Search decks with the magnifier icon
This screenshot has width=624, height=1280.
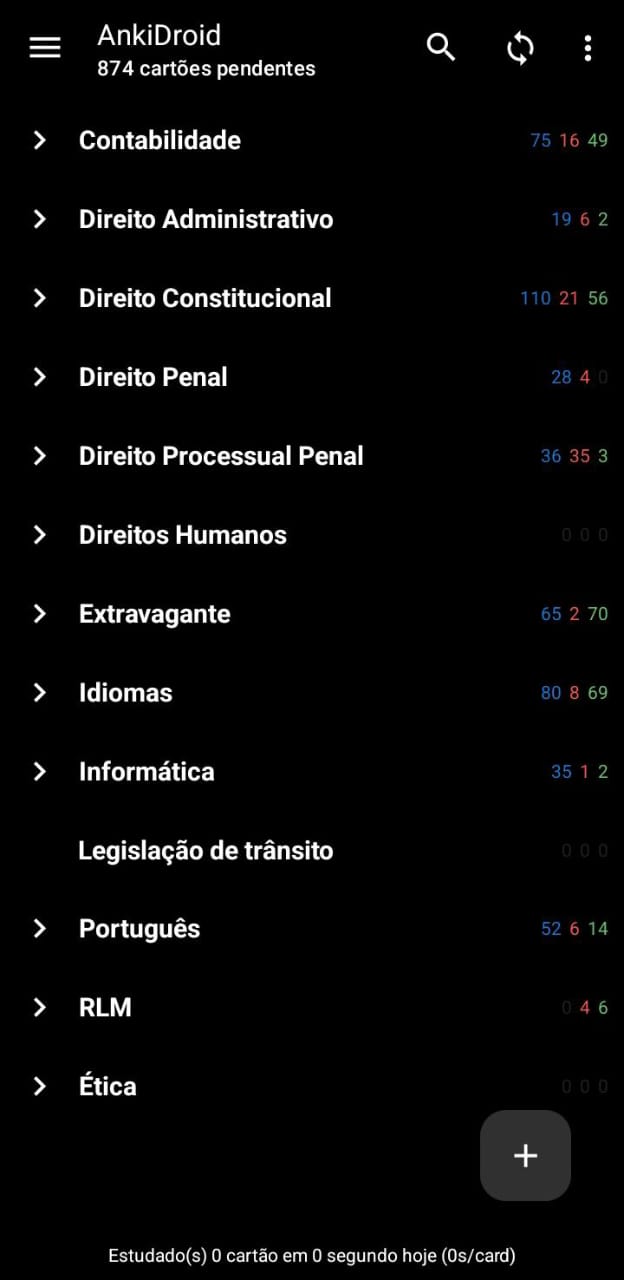(x=441, y=47)
